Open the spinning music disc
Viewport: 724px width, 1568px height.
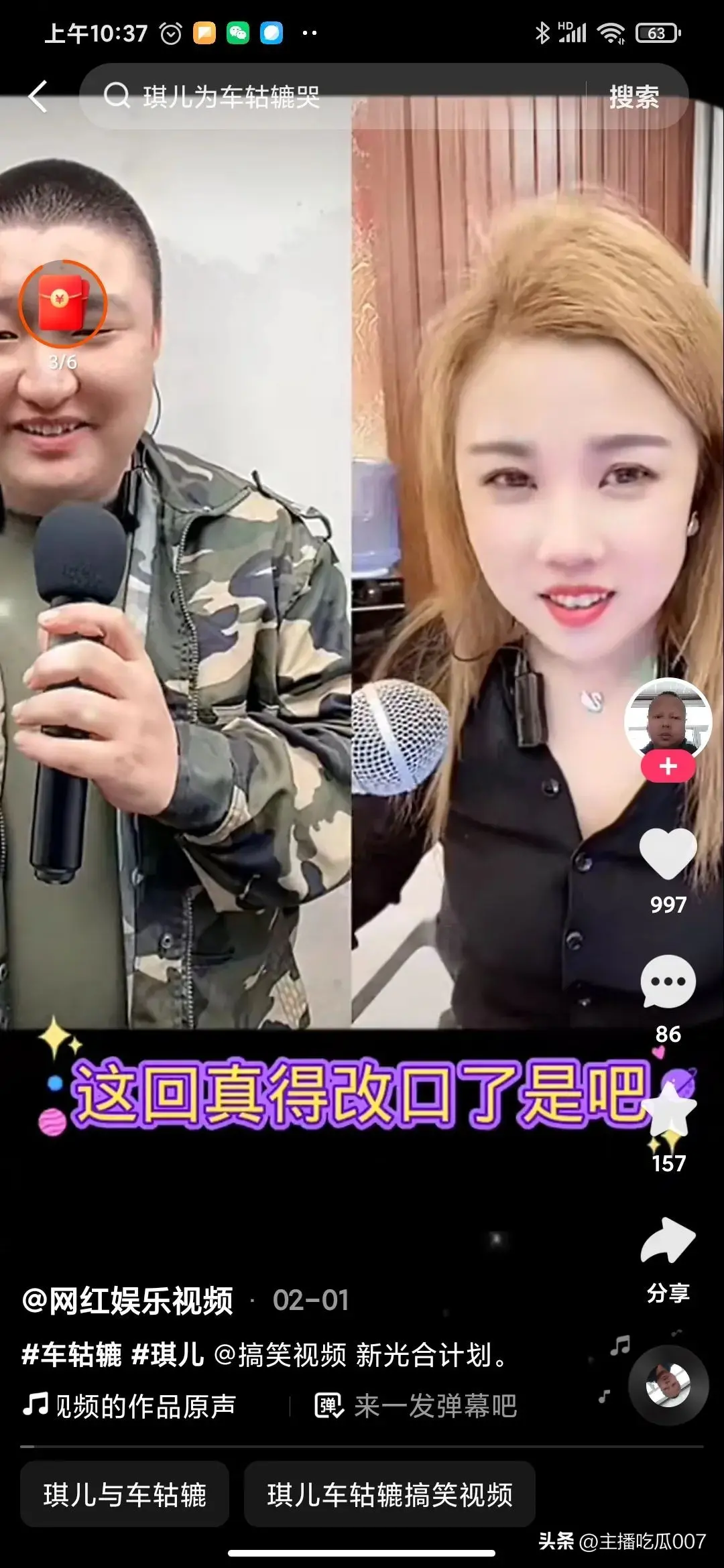(x=668, y=1384)
